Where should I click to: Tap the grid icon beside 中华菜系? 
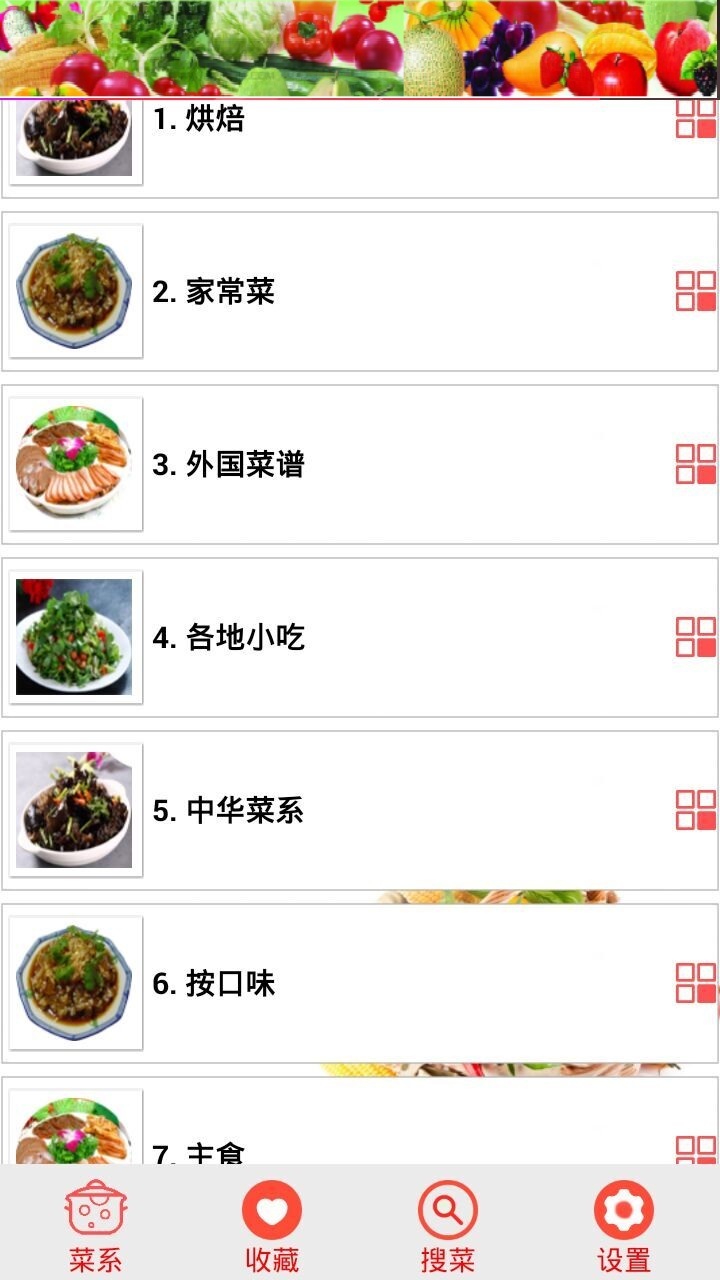696,810
